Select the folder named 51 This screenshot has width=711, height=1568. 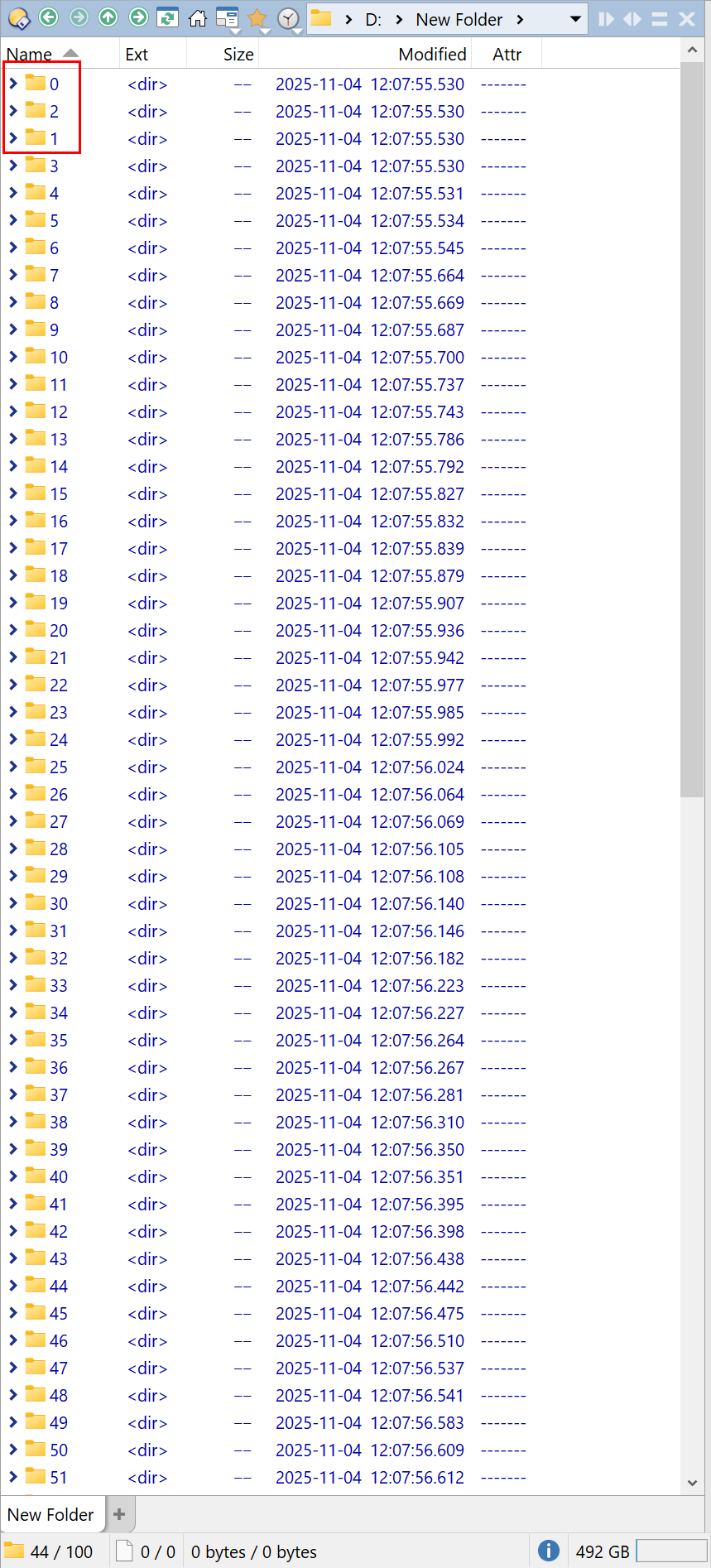(x=59, y=1478)
